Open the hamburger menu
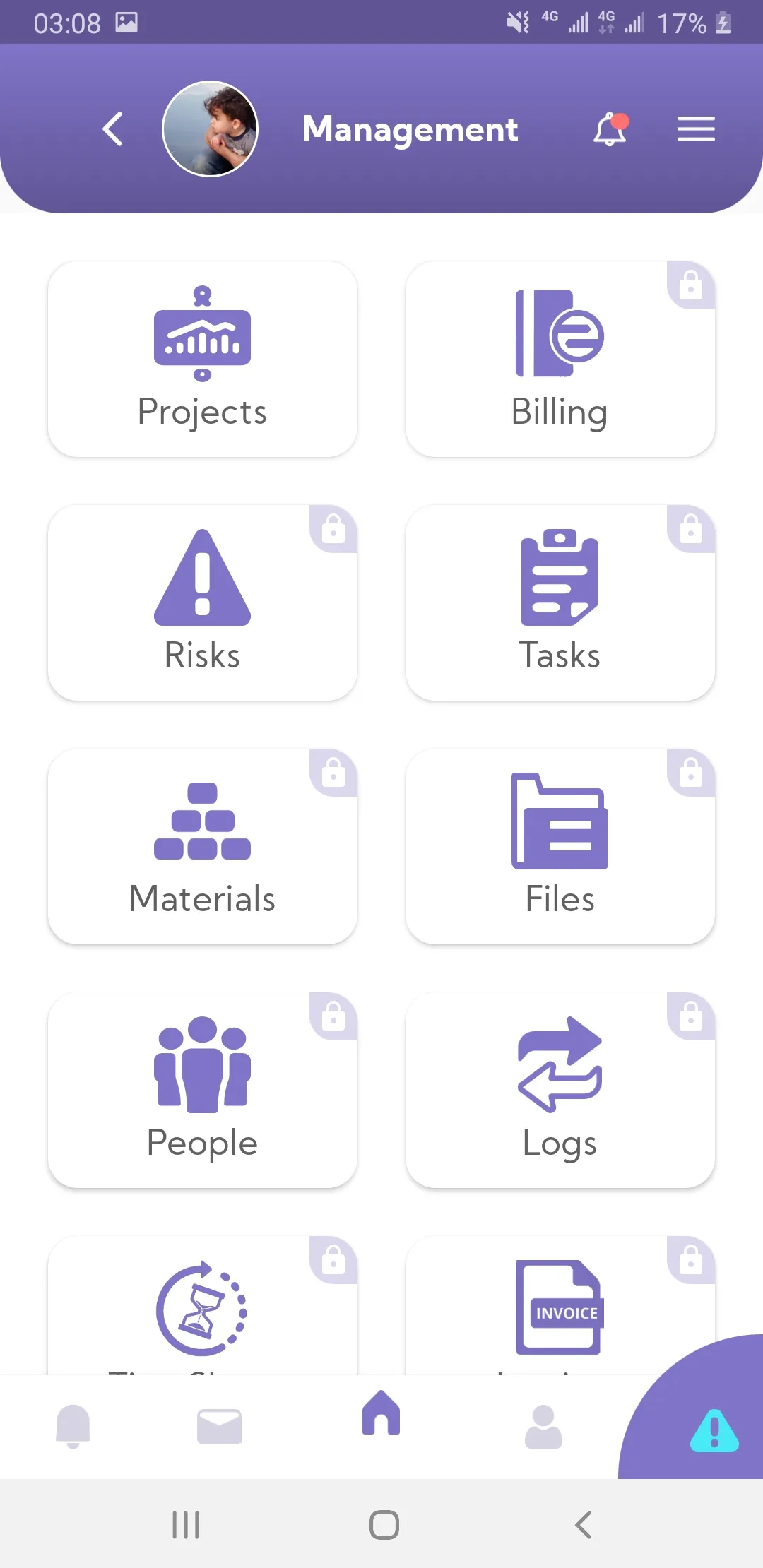Viewport: 763px width, 1568px height. [x=696, y=129]
